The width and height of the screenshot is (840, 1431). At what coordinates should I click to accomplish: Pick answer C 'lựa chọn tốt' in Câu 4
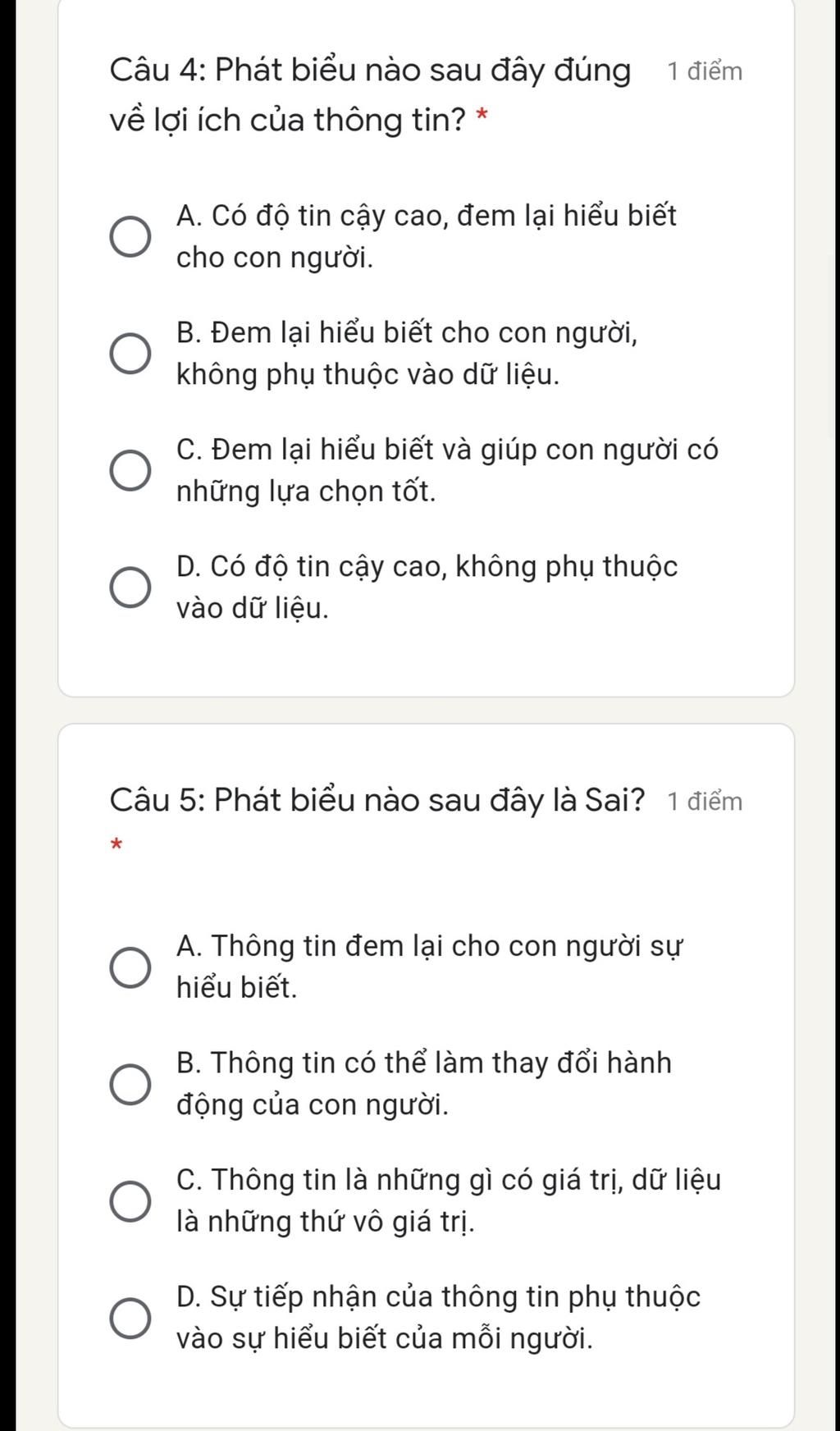coord(131,470)
